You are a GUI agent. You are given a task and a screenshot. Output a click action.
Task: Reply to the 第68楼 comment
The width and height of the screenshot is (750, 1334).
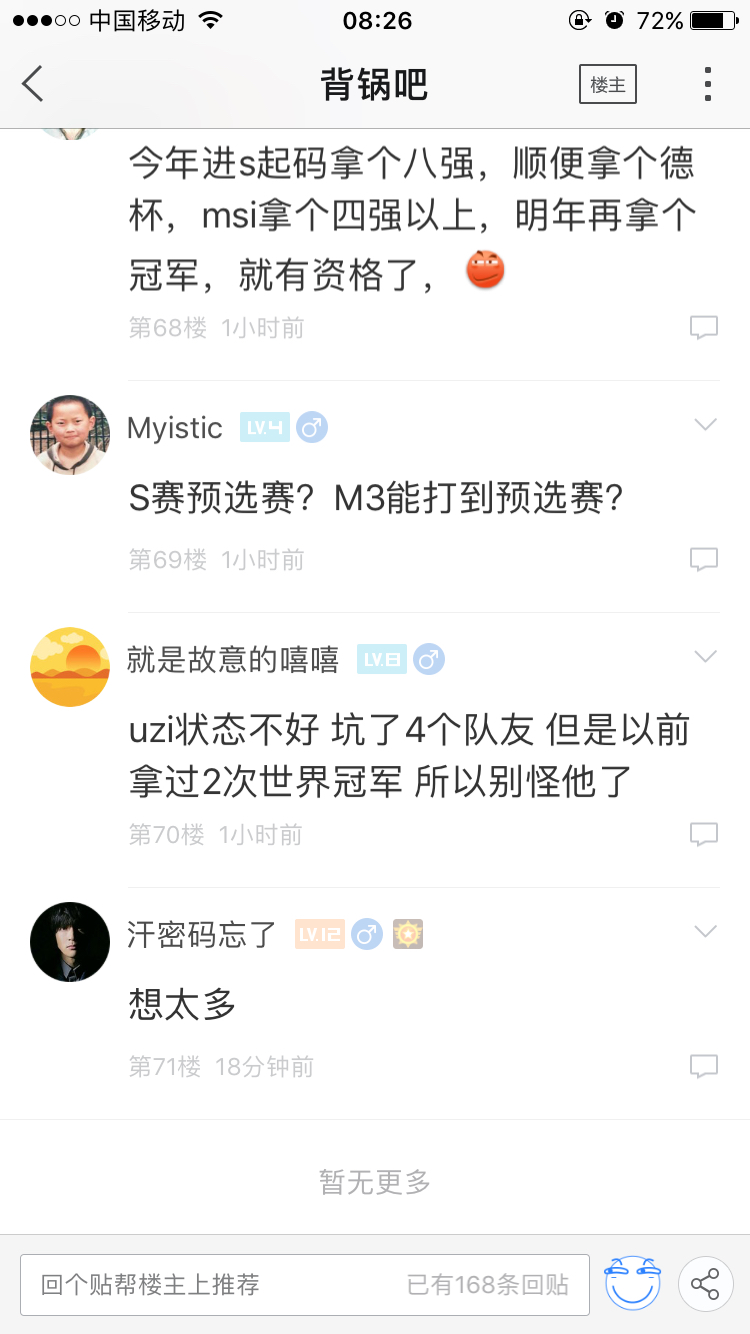point(704,327)
